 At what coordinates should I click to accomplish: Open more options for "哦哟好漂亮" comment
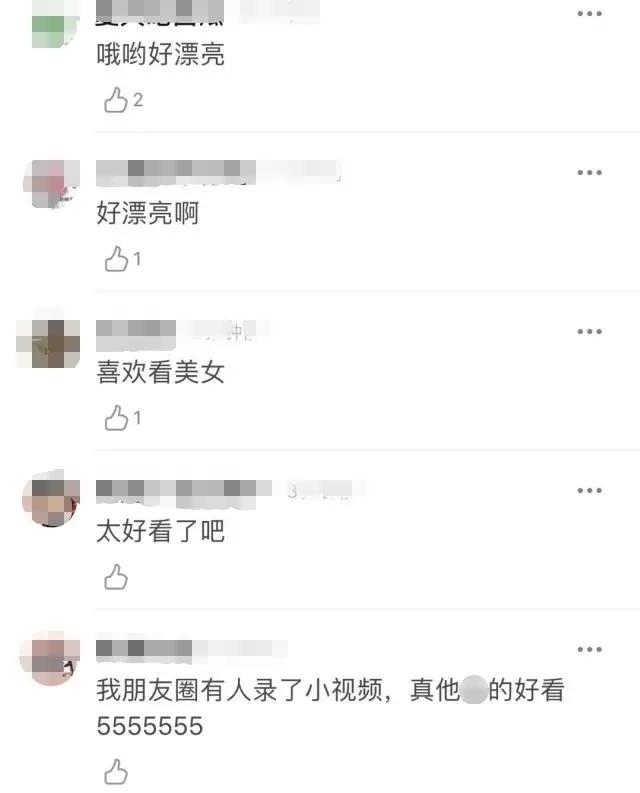click(589, 14)
